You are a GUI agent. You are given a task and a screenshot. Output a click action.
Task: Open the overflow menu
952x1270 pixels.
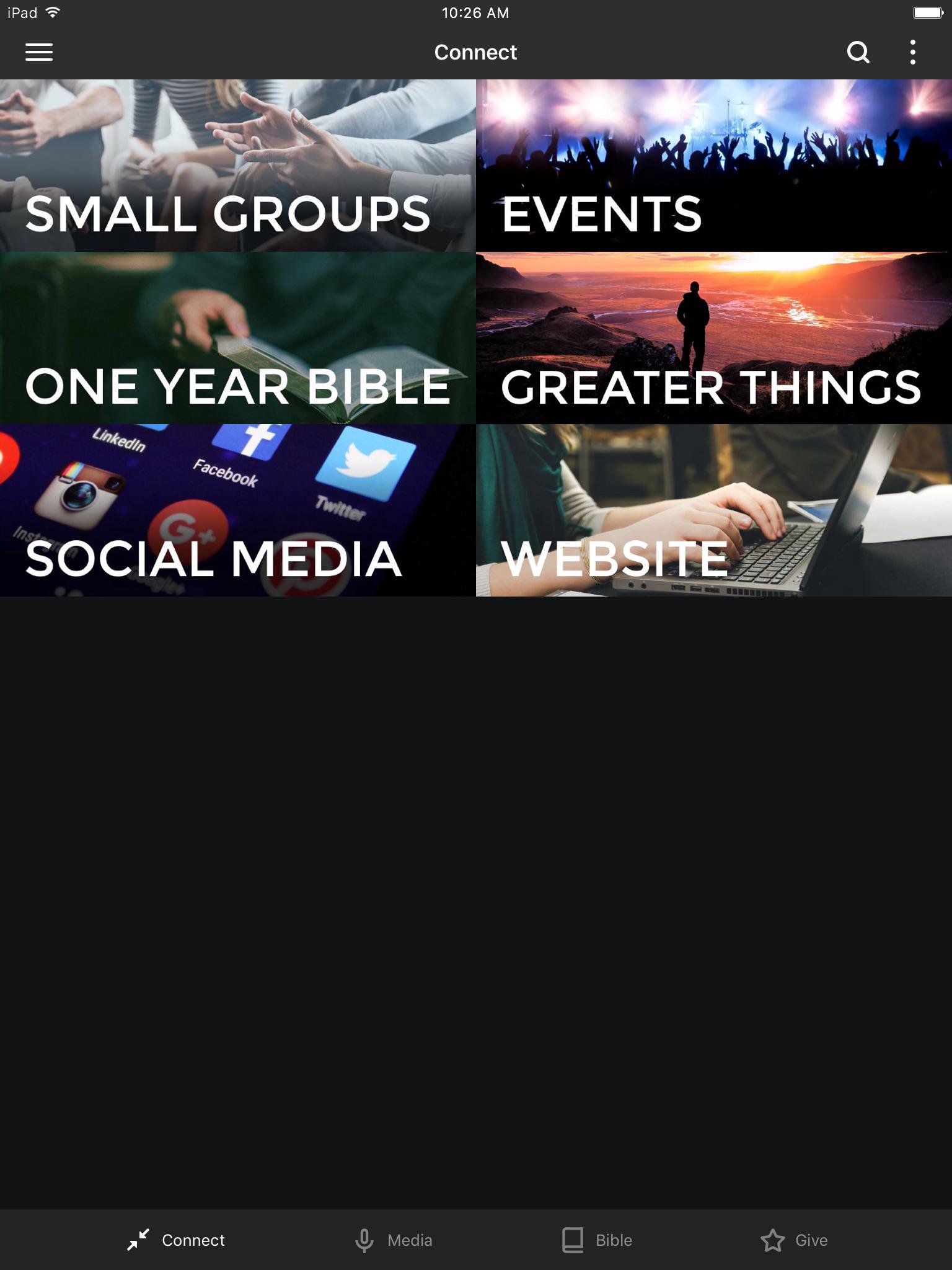(913, 53)
